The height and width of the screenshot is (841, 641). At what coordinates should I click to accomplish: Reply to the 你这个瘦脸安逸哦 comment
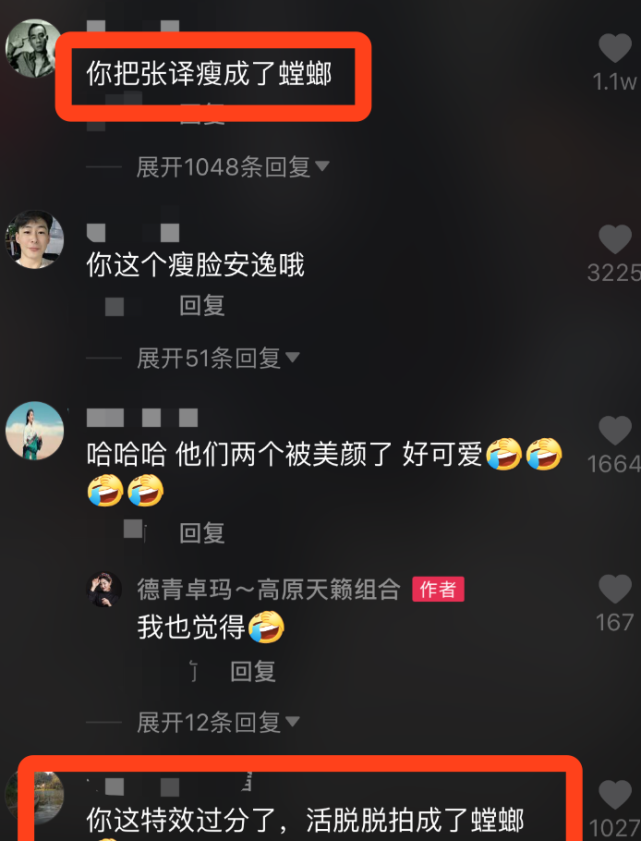pyautogui.click(x=202, y=306)
